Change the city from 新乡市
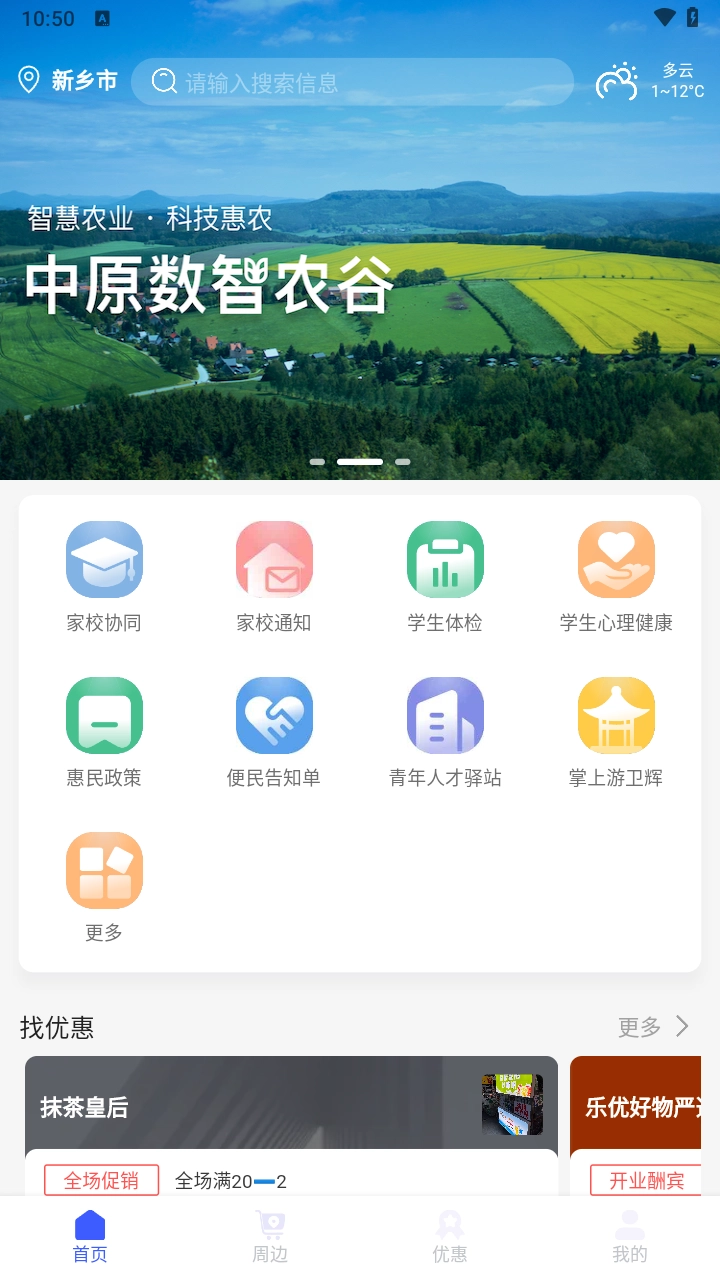Screen dimensions: 720x1280 pos(68,81)
